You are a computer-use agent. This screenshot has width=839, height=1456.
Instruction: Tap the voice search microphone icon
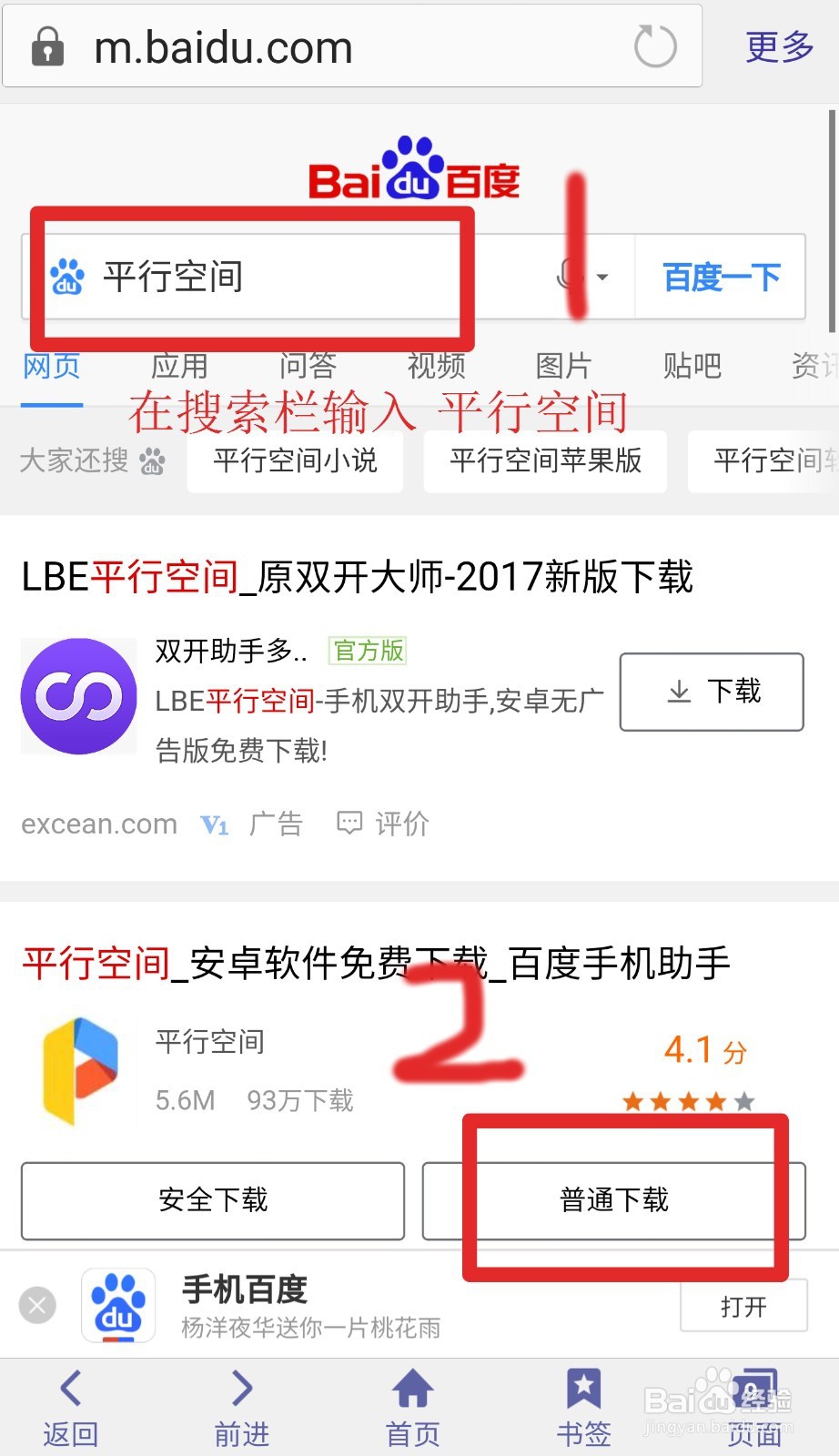[564, 277]
